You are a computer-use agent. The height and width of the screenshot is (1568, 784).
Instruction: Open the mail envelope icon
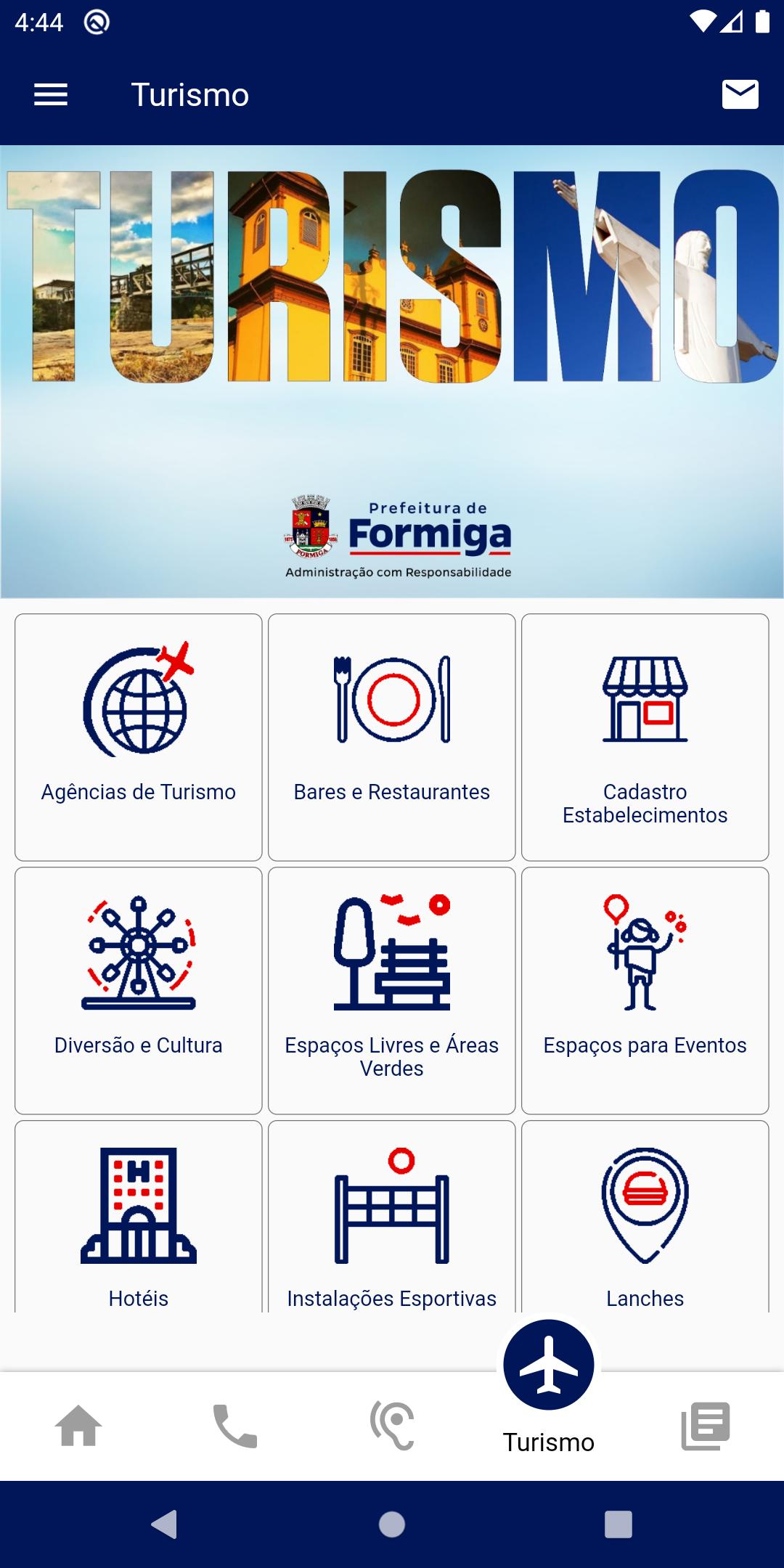pos(740,94)
